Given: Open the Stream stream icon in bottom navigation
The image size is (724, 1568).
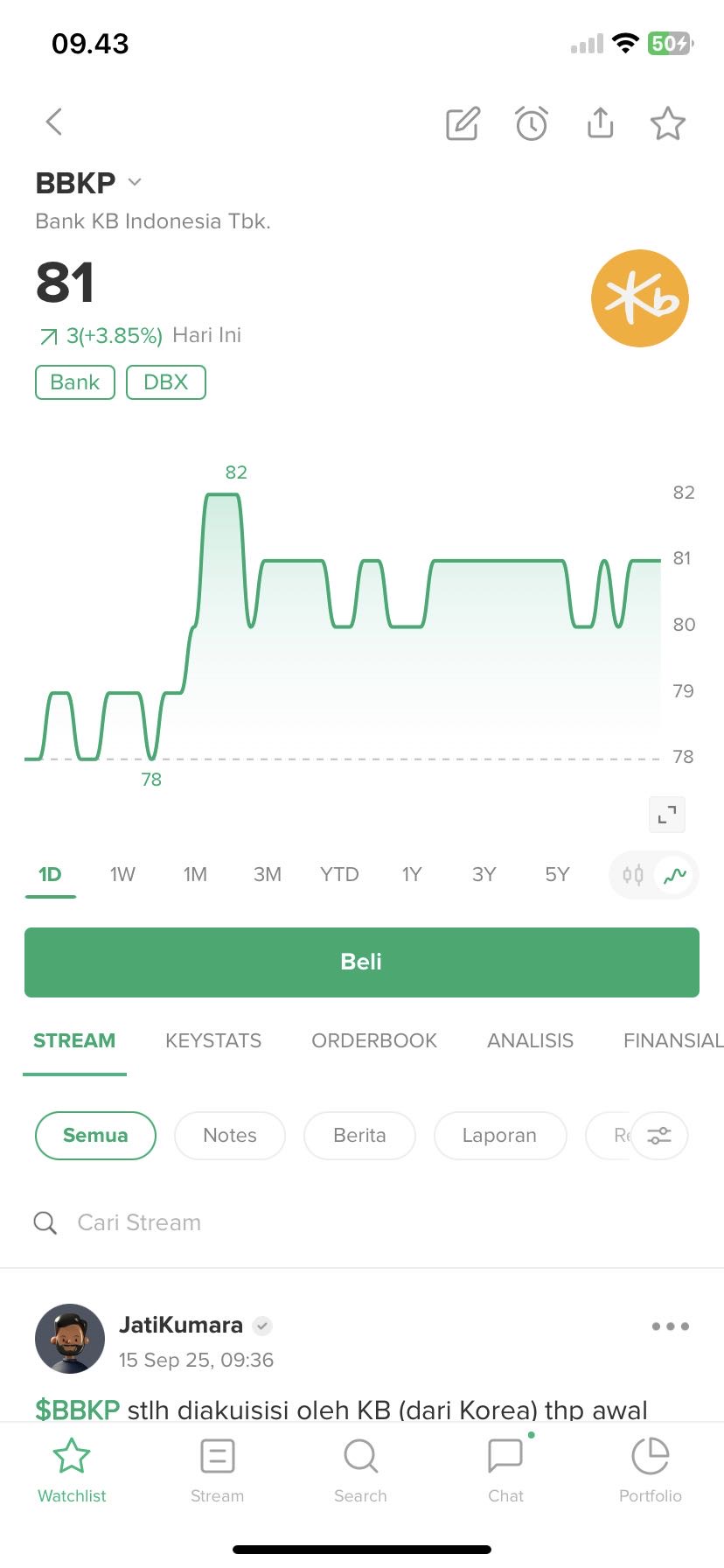Looking at the screenshot, I should click(x=217, y=1470).
